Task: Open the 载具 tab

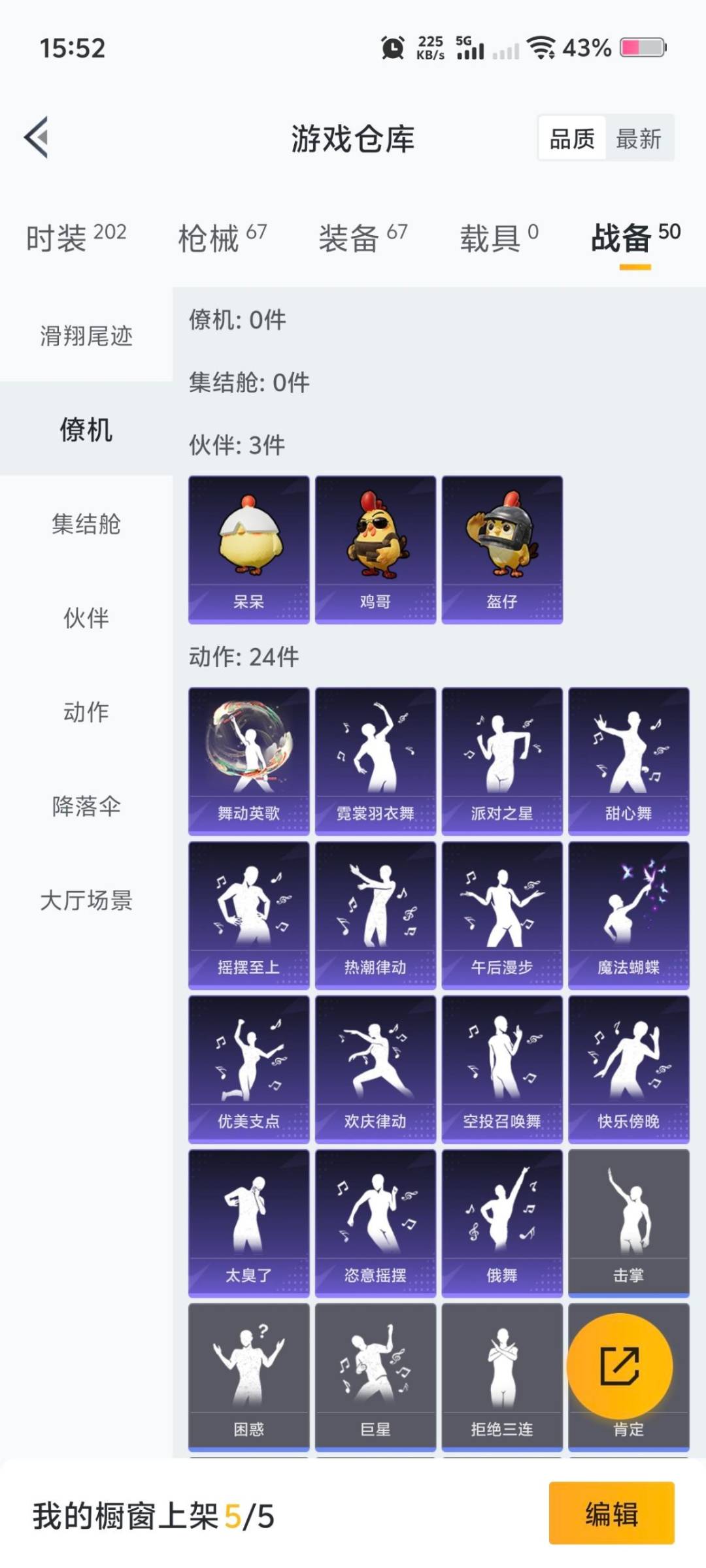Action: coord(499,238)
